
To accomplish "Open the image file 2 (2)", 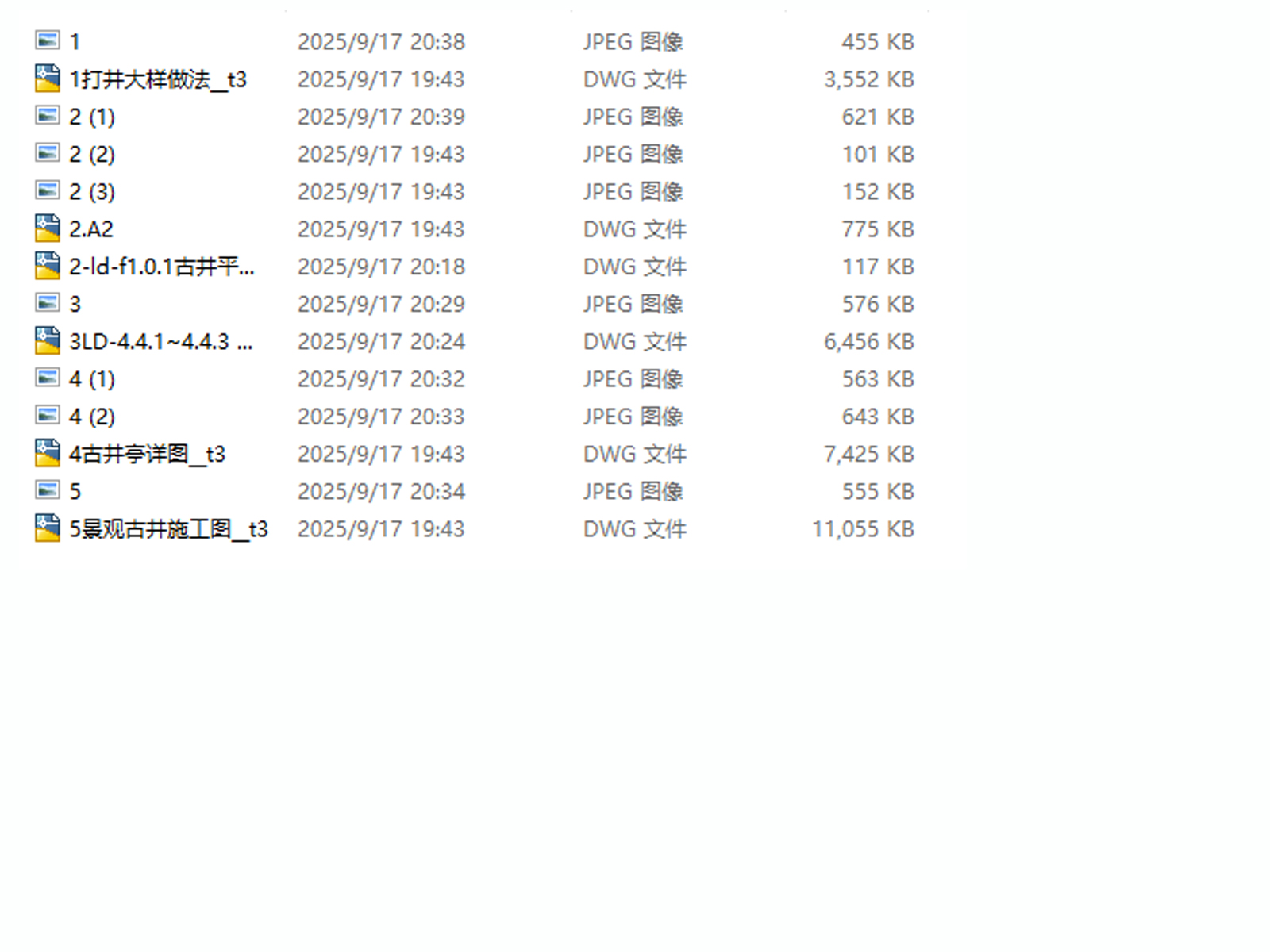I will (91, 154).
